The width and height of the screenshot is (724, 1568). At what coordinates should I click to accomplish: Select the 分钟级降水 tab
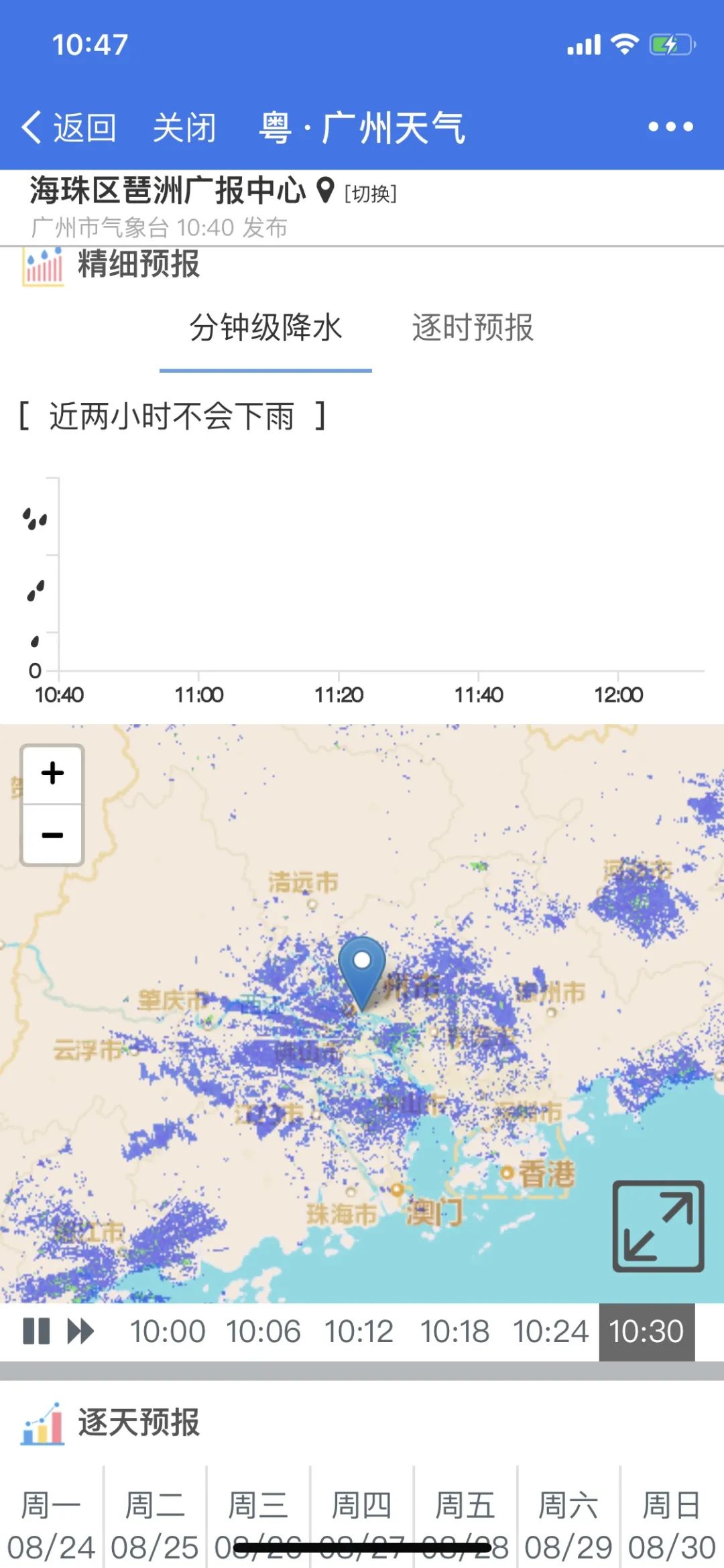[x=265, y=328]
